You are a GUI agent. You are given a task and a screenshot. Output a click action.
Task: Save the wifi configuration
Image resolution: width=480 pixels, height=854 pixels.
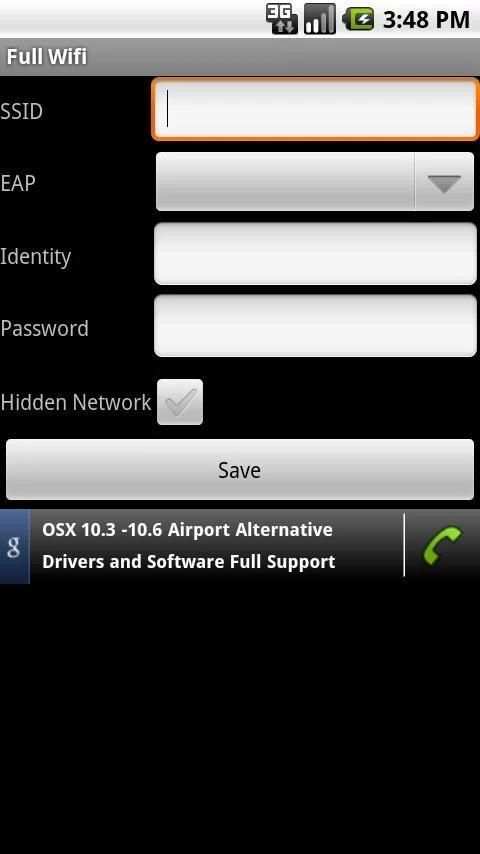pos(240,469)
